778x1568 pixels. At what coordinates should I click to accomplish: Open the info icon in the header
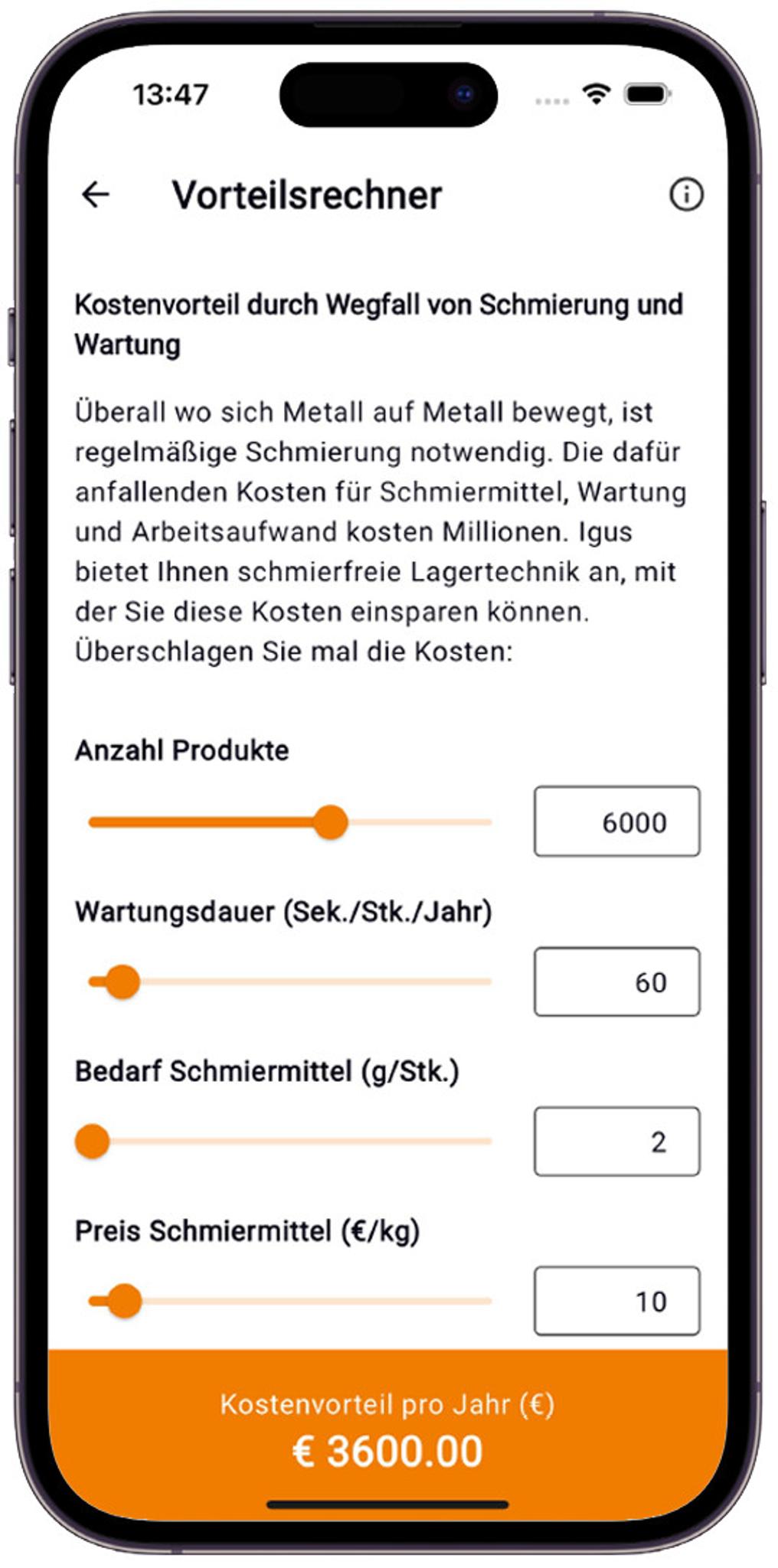coord(686,194)
